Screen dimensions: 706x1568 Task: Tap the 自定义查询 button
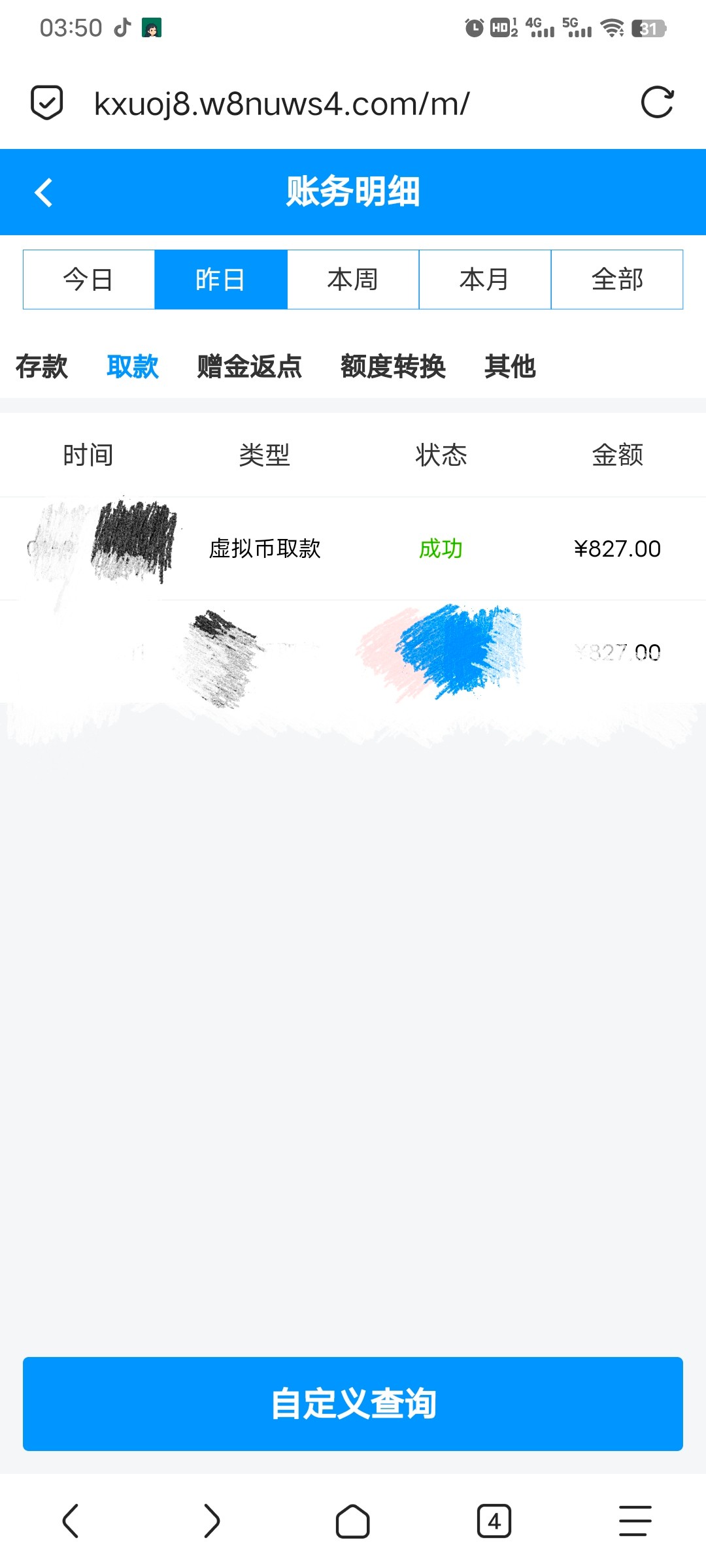tap(353, 1403)
